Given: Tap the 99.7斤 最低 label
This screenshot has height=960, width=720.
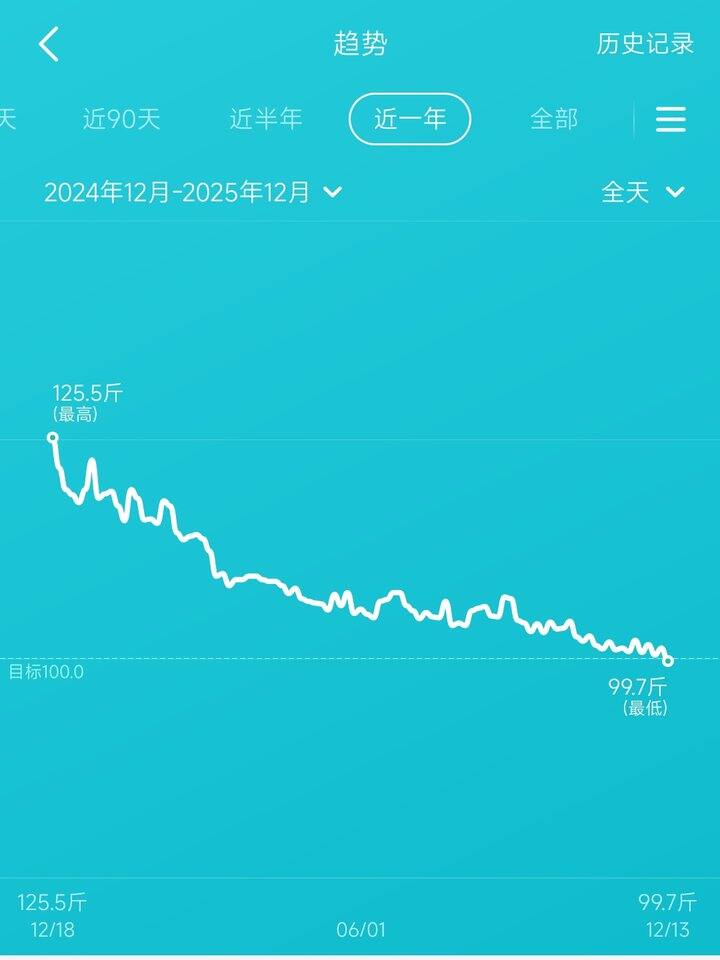Looking at the screenshot, I should 640,697.
